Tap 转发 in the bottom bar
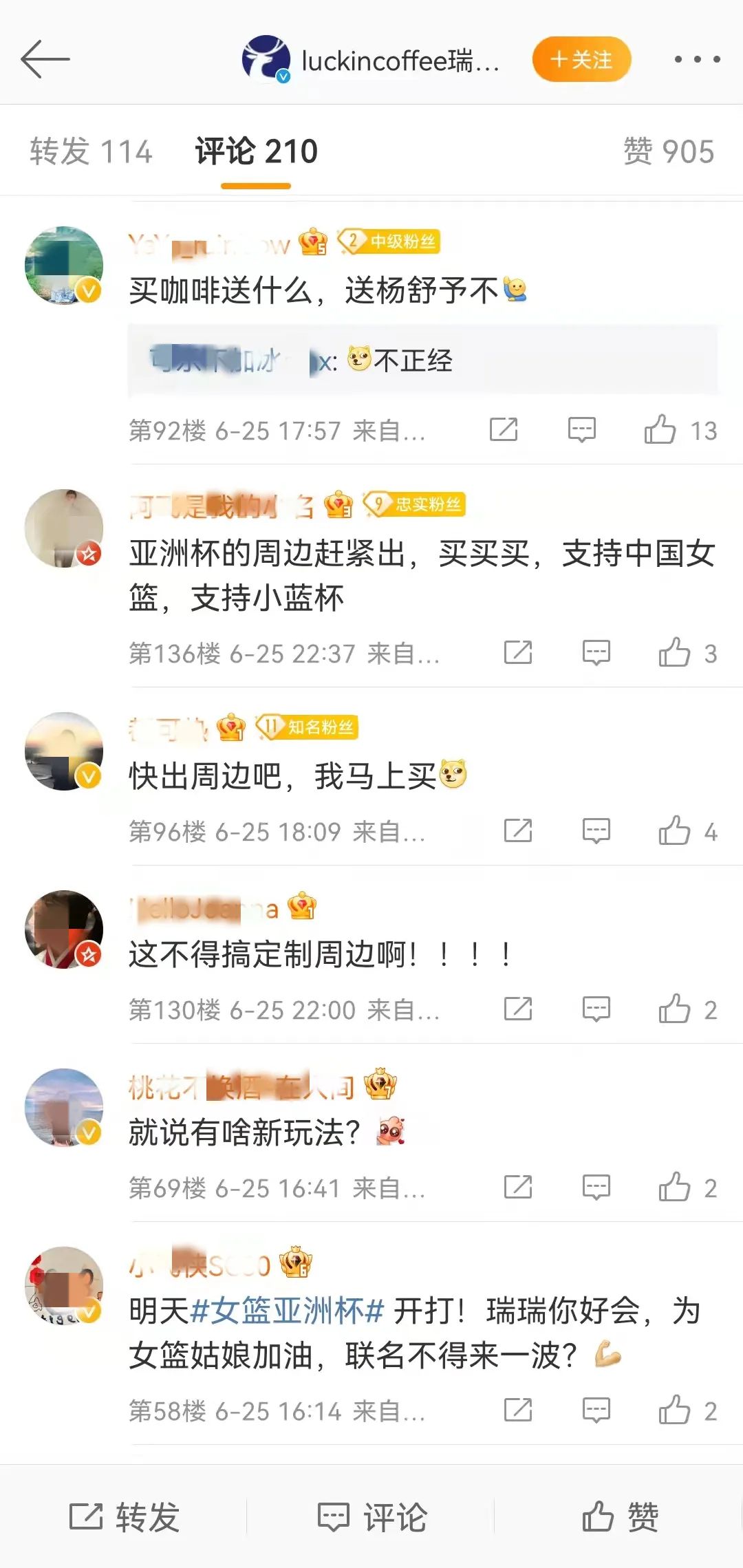Image resolution: width=743 pixels, height=1568 pixels. pyautogui.click(x=125, y=1517)
